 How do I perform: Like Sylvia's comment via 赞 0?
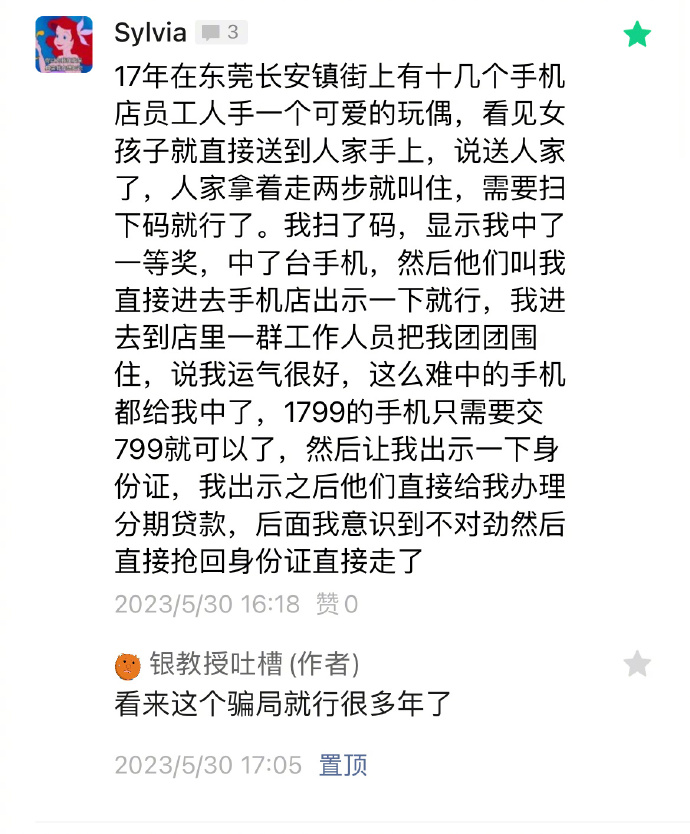point(336,604)
